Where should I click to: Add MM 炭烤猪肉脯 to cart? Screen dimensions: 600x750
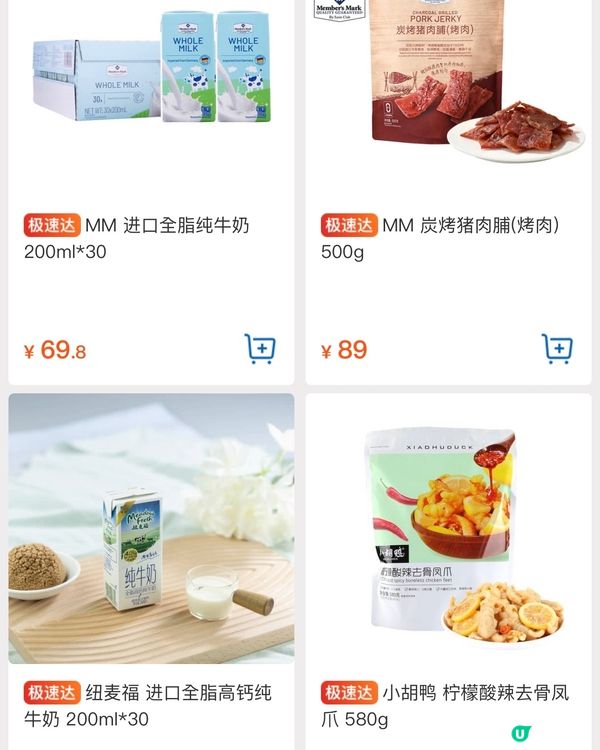(x=557, y=349)
